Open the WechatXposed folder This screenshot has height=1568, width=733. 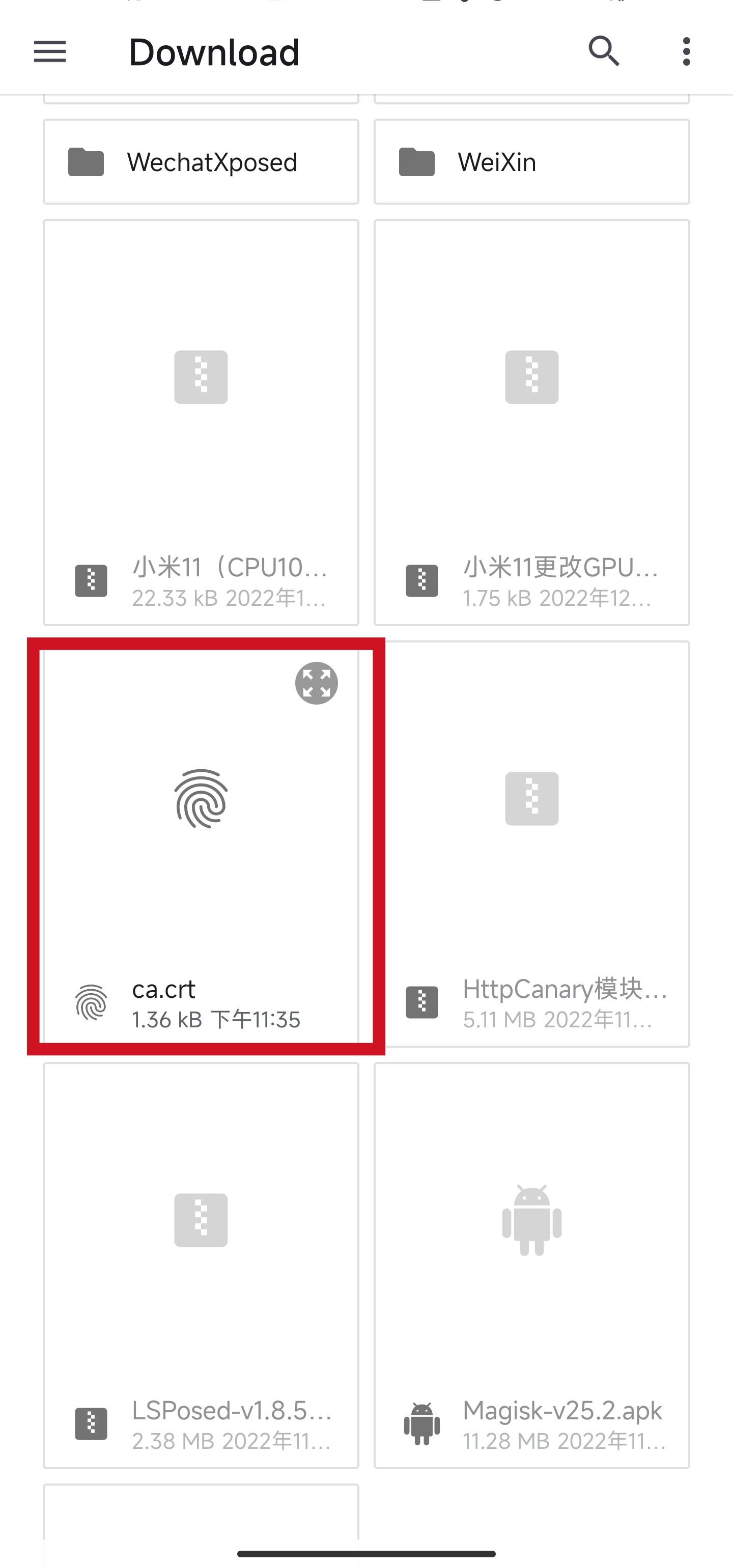coord(201,162)
